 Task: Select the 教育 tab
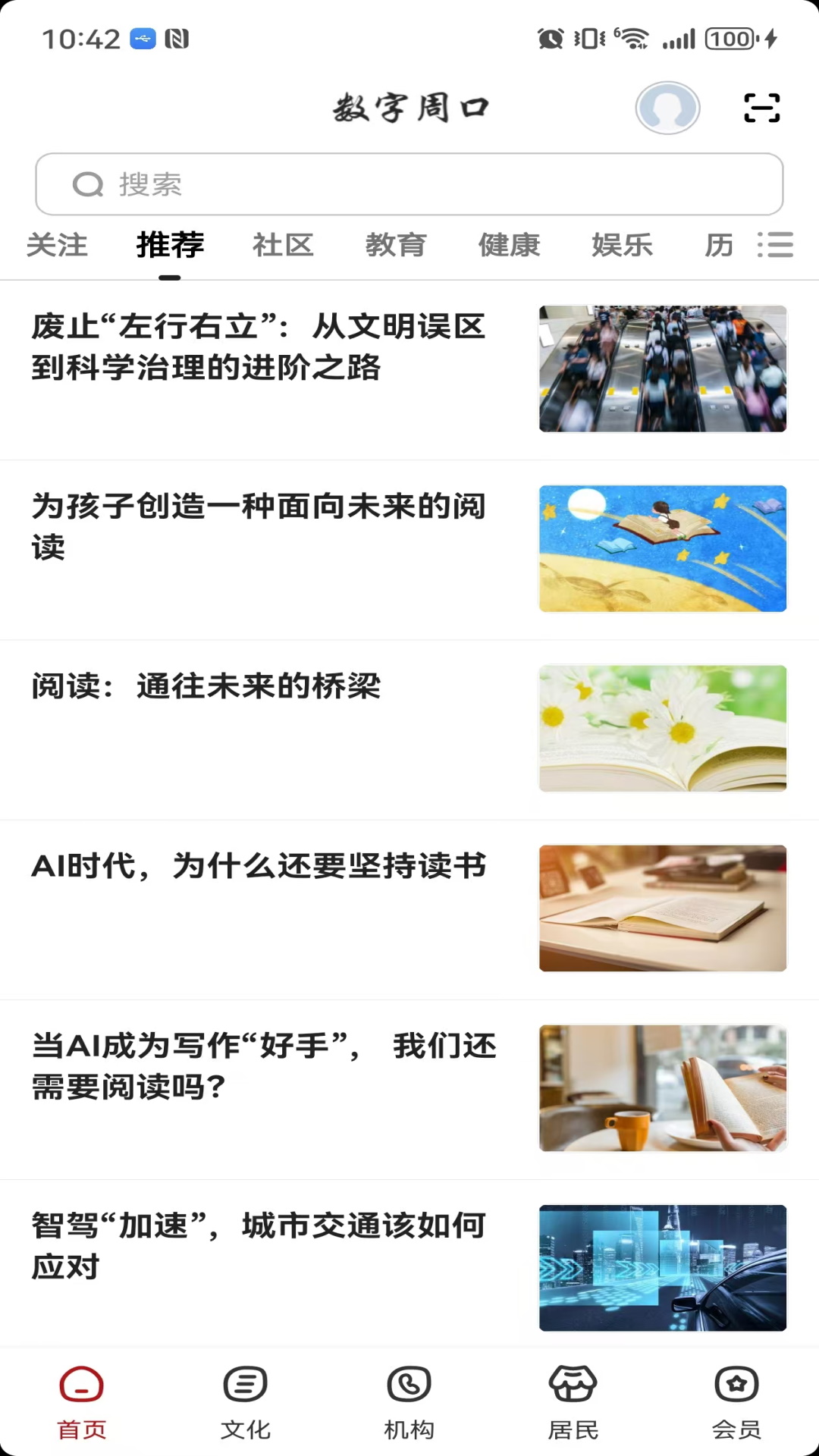pos(397,244)
